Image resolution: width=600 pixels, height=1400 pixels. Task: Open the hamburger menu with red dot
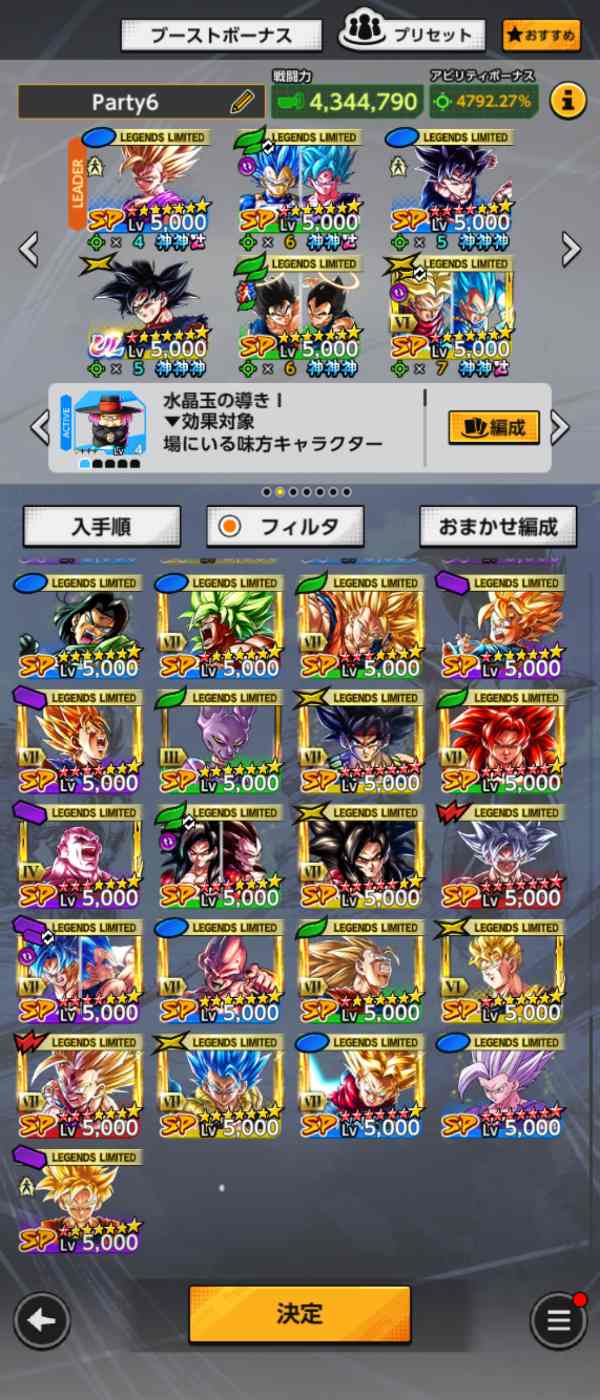point(558,1320)
